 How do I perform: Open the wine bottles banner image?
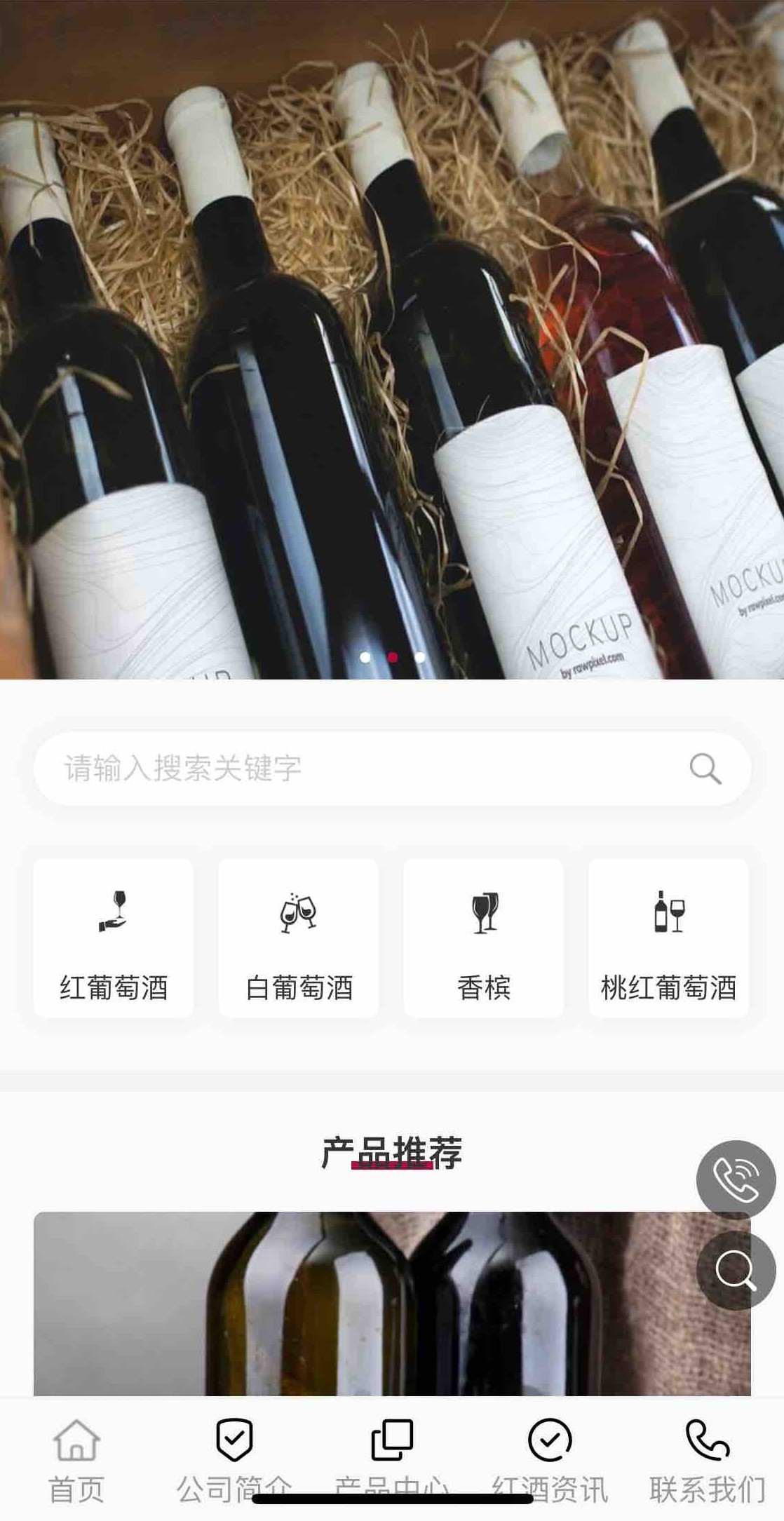click(392, 337)
